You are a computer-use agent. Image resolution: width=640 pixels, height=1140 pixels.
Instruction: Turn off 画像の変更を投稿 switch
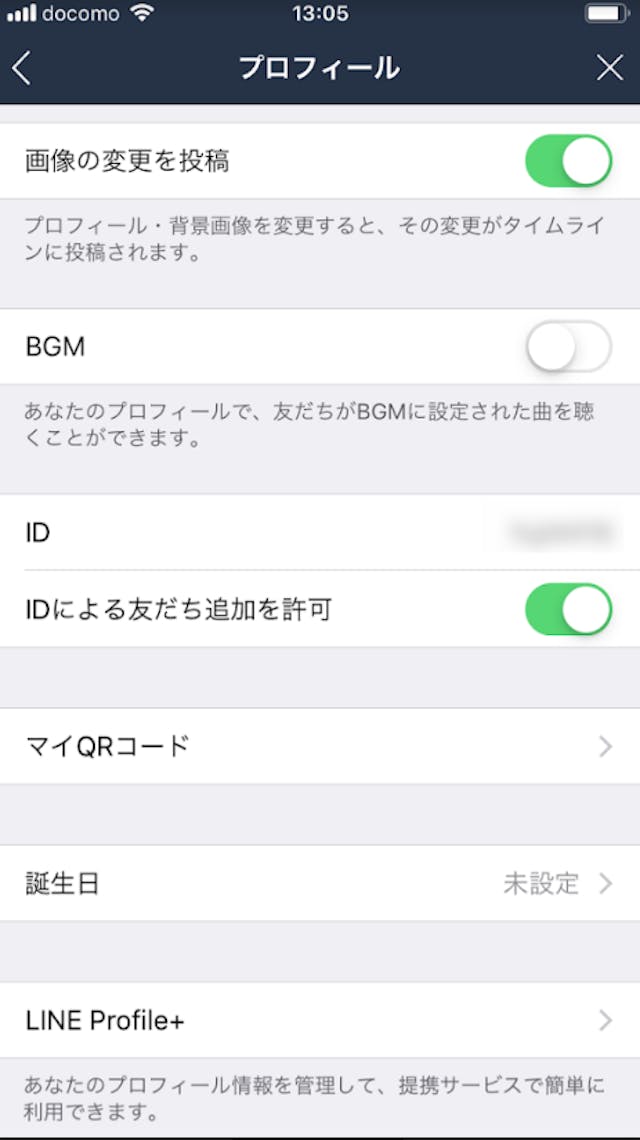pos(568,161)
